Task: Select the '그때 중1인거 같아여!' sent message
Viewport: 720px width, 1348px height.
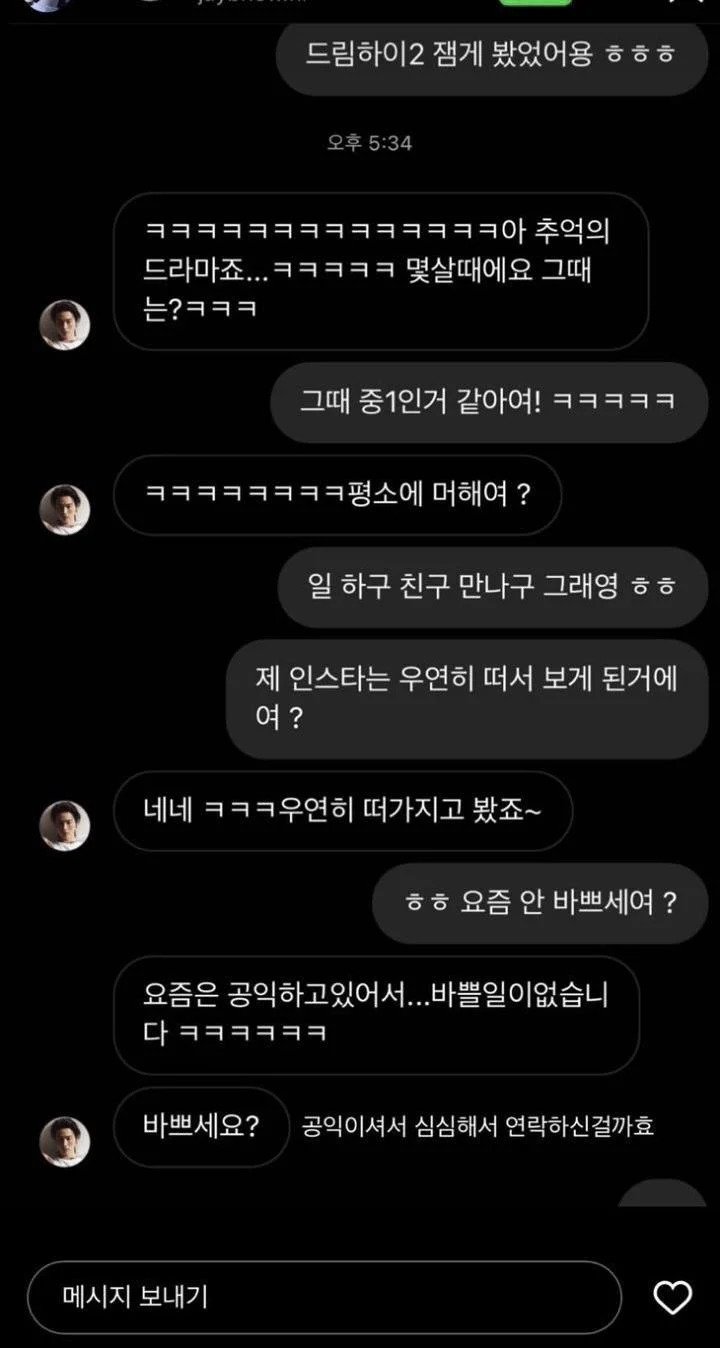Action: pos(490,401)
